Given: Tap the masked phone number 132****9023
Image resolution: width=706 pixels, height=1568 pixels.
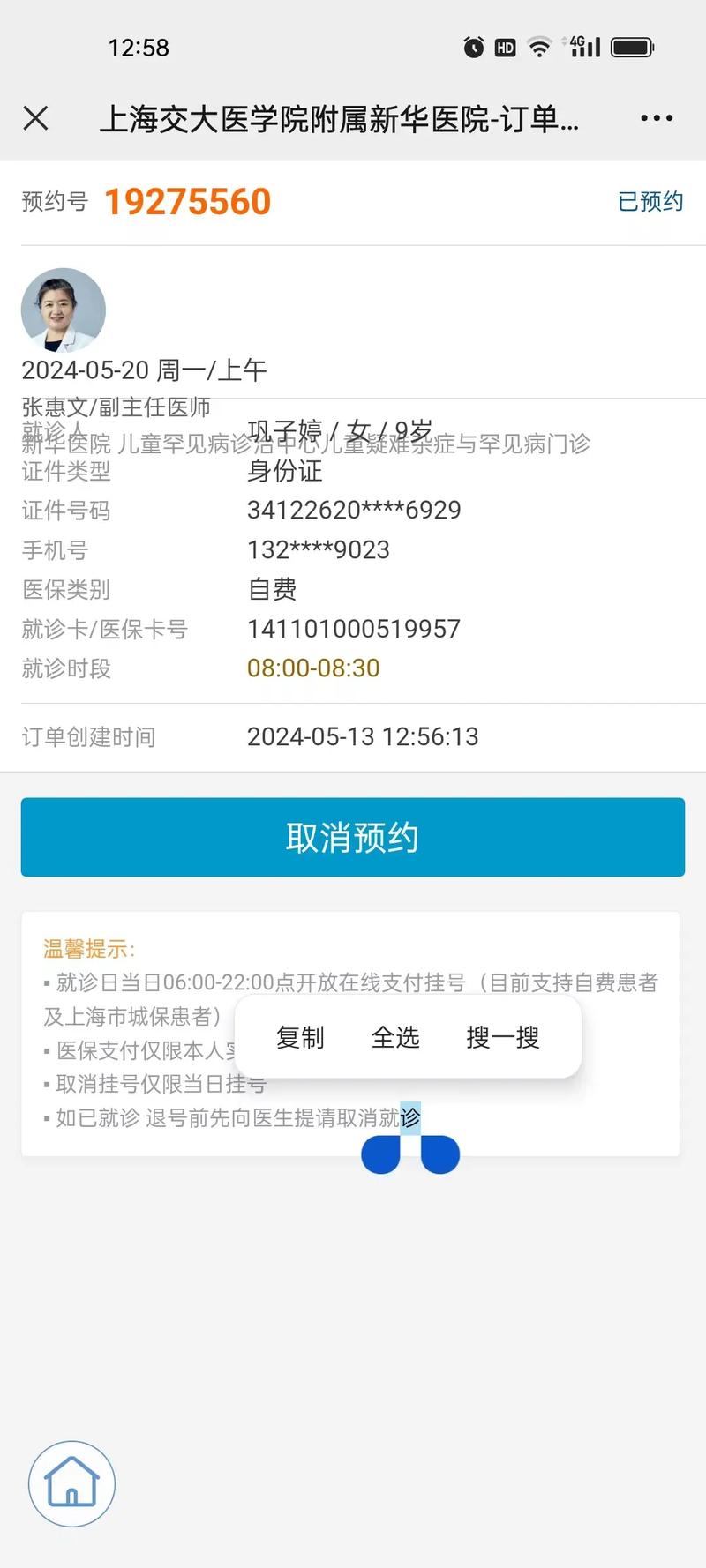Looking at the screenshot, I should click(x=318, y=549).
